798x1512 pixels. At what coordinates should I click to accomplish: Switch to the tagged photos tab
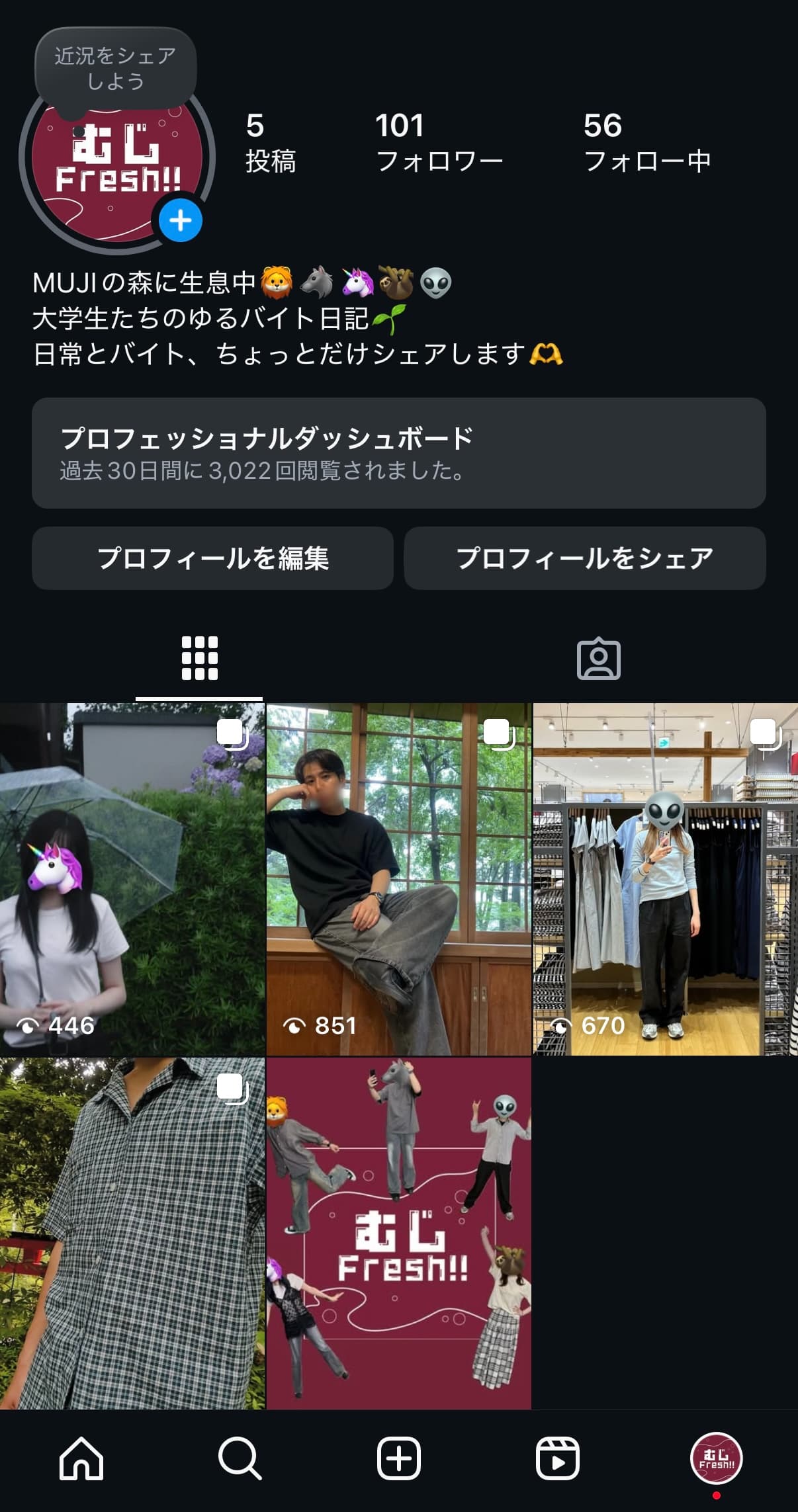pyautogui.click(x=598, y=659)
